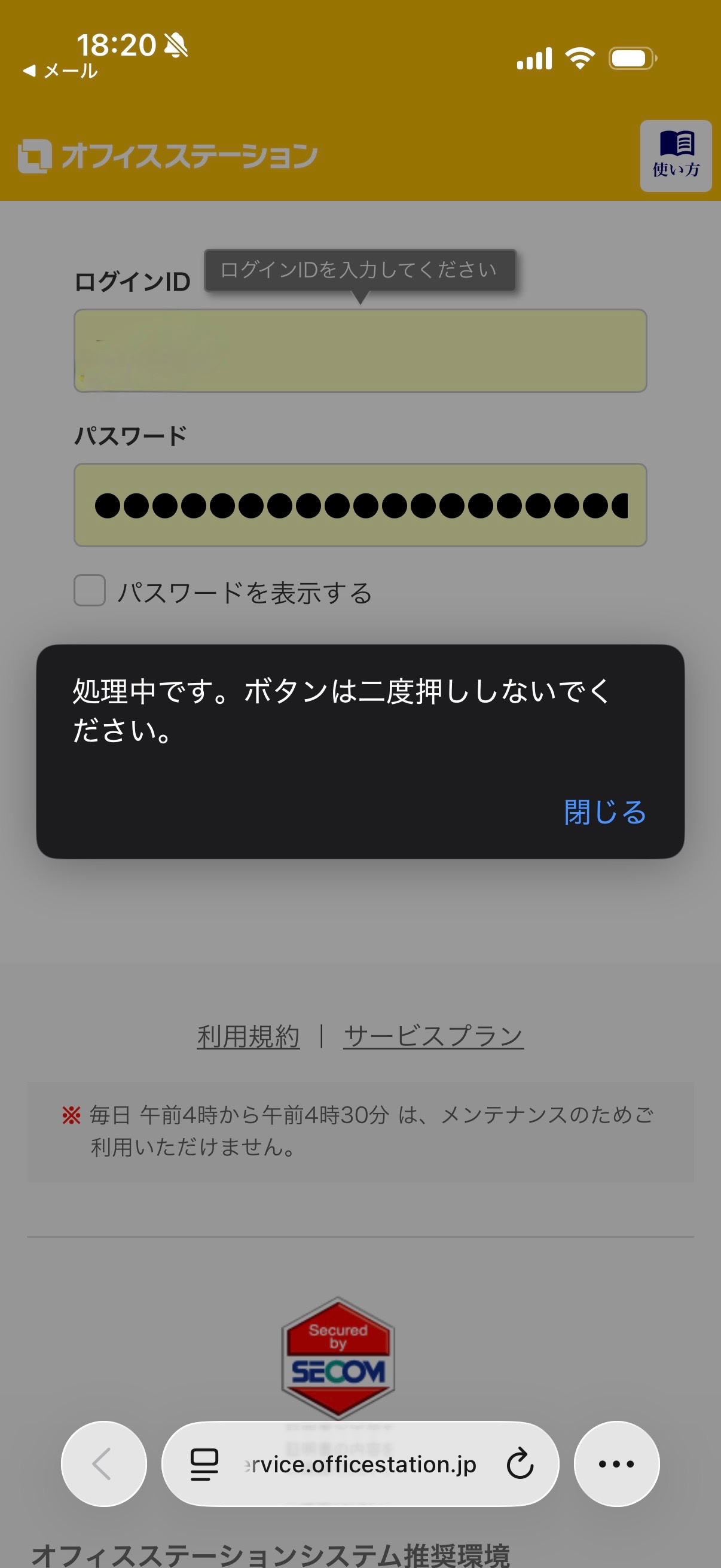Focus the パスワード field
Image resolution: width=721 pixels, height=1568 pixels.
coord(359,505)
